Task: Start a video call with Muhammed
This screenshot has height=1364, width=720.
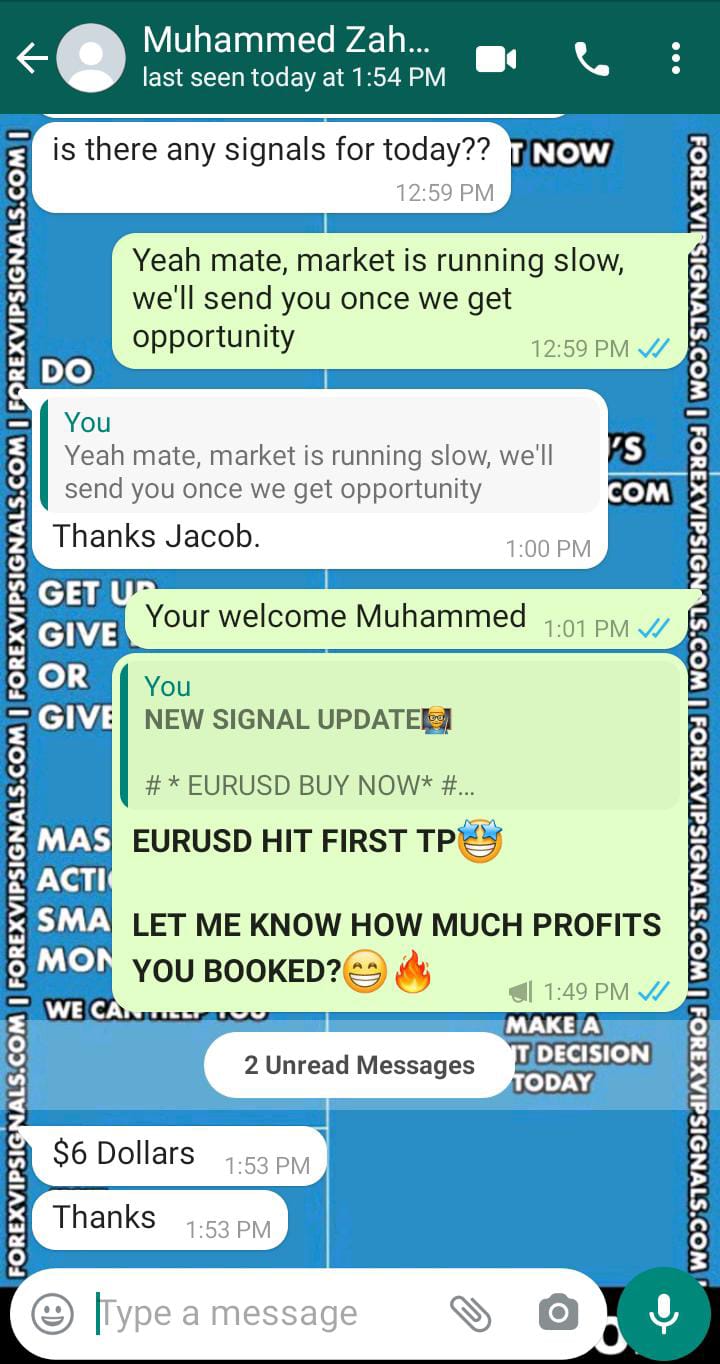Action: tap(495, 59)
